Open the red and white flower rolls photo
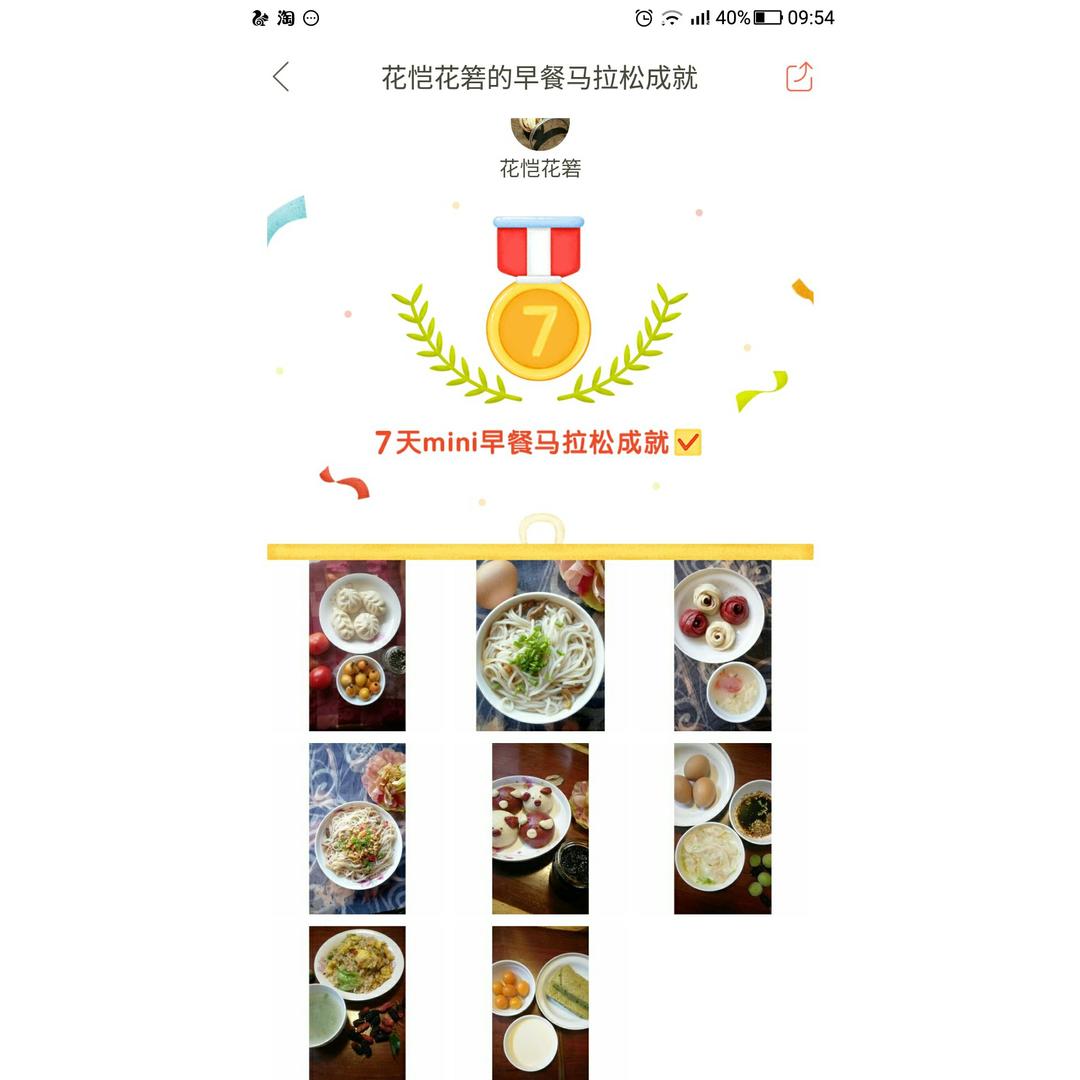The height and width of the screenshot is (1080, 1080). pyautogui.click(x=722, y=645)
